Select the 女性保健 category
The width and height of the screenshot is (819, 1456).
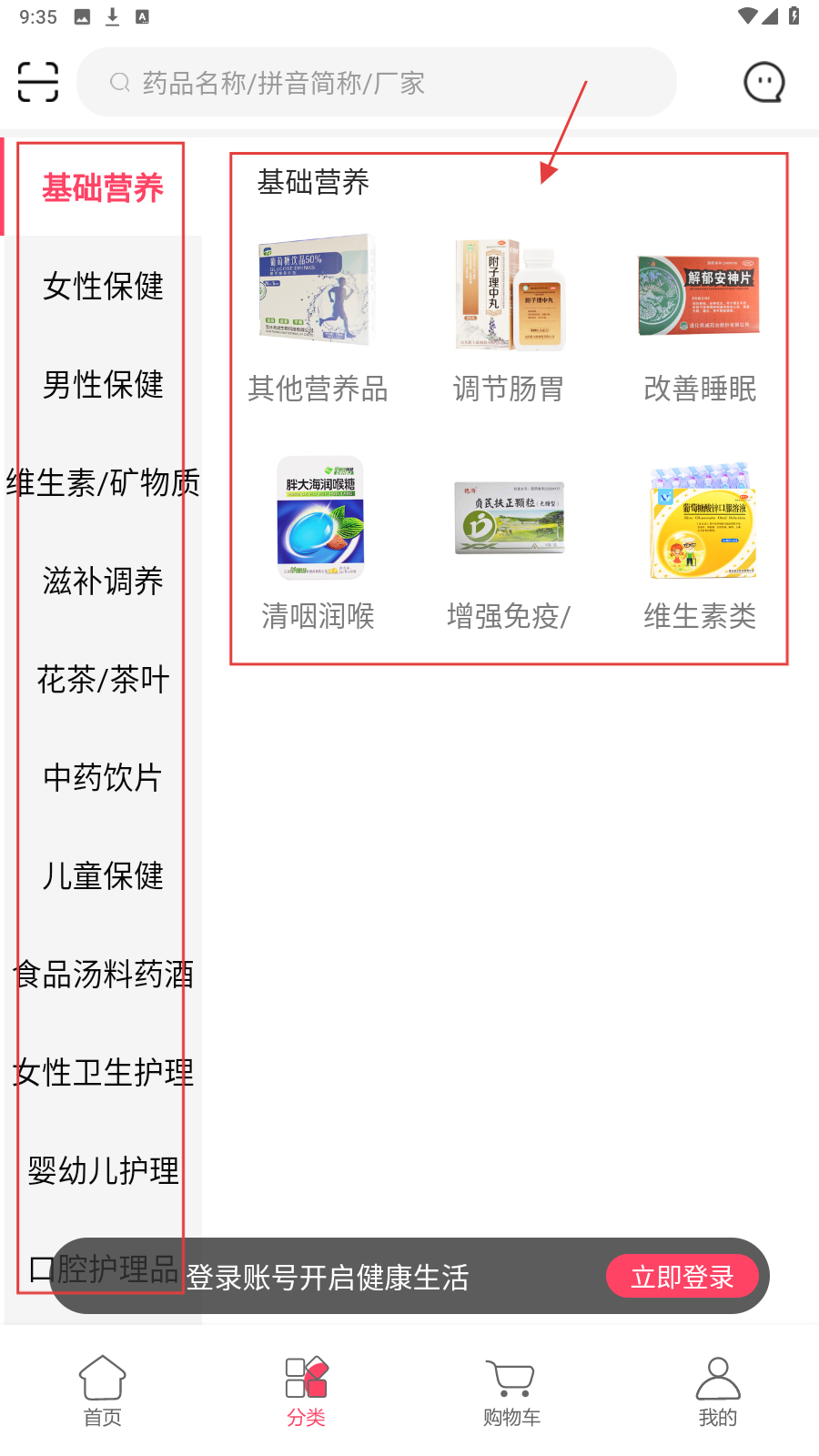(x=103, y=286)
